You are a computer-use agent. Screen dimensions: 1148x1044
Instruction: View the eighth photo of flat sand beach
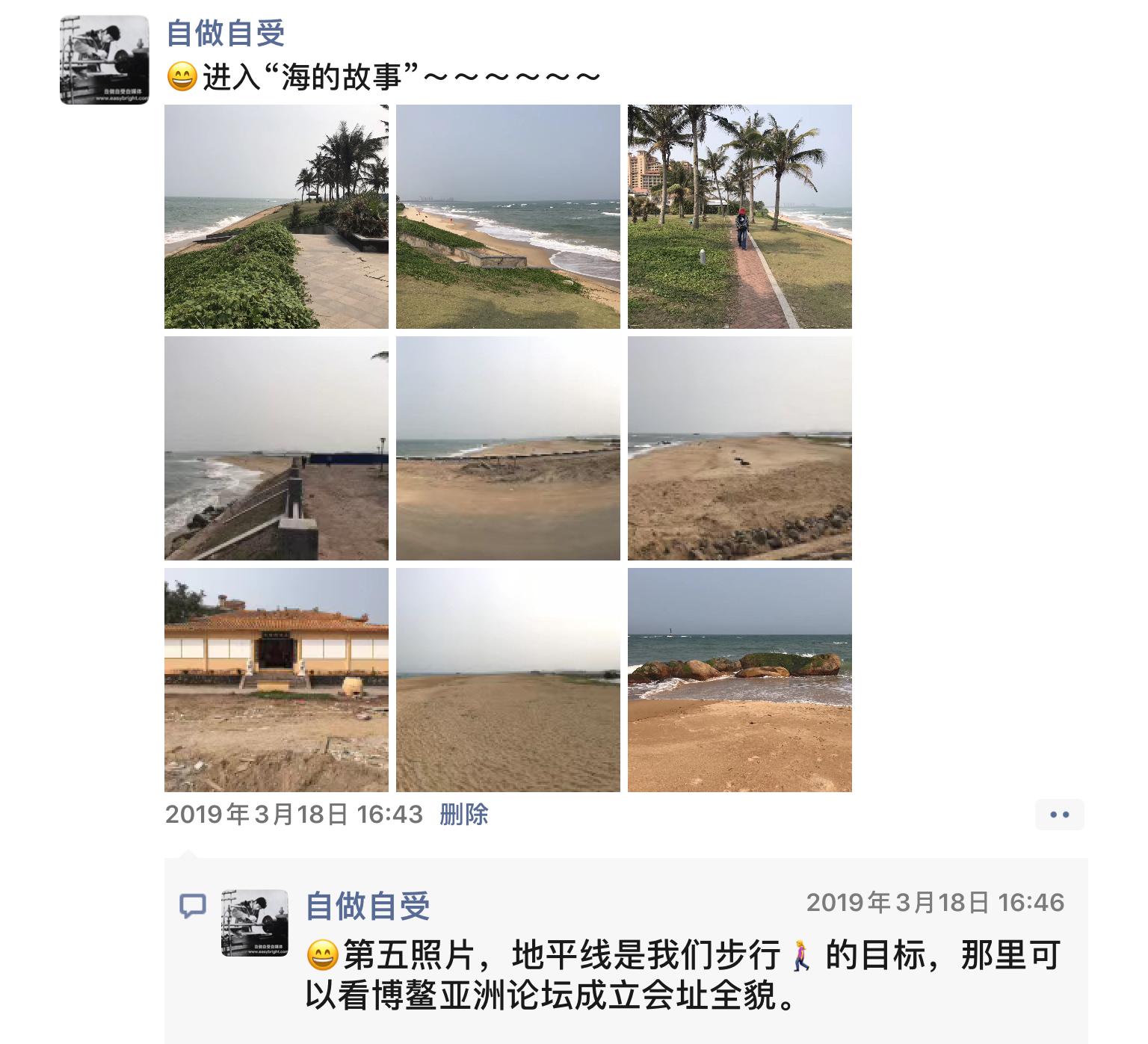click(x=507, y=679)
